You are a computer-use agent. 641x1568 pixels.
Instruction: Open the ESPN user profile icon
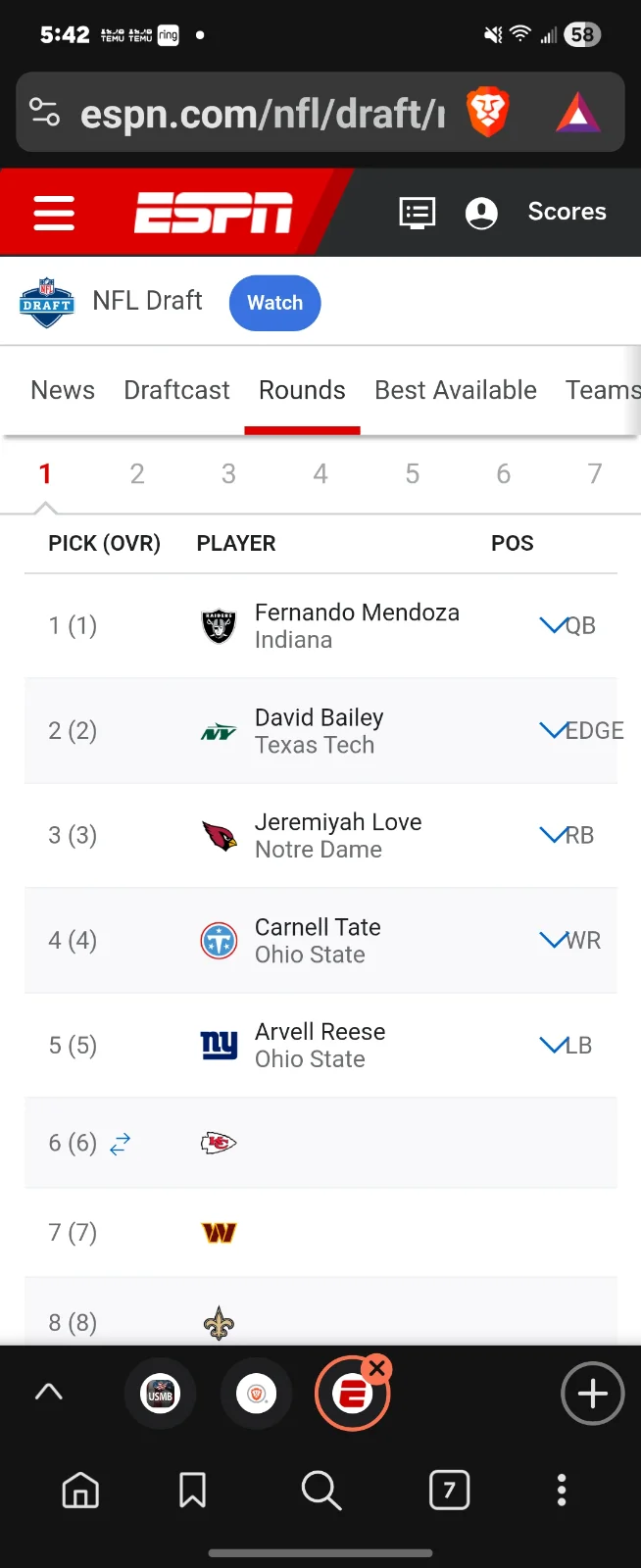click(x=481, y=213)
